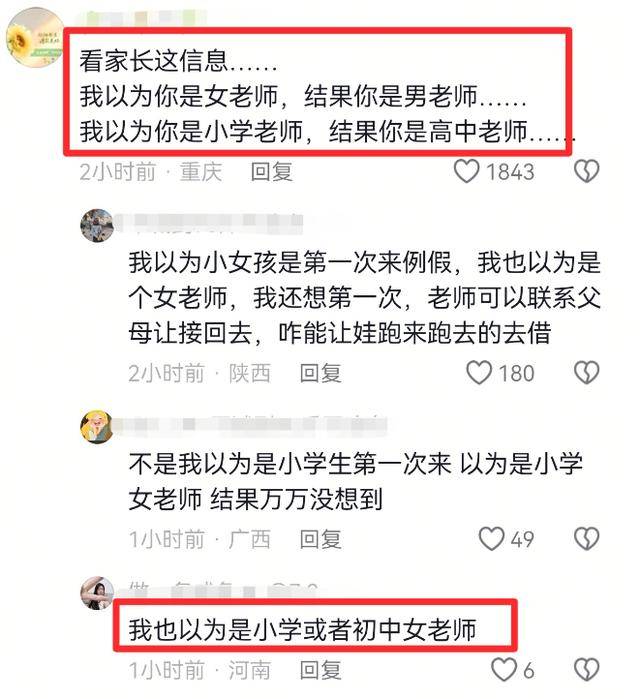The height and width of the screenshot is (699, 640).
Task: Dislike the Guangxi commenter's reply
Action: pyautogui.click(x=586, y=539)
